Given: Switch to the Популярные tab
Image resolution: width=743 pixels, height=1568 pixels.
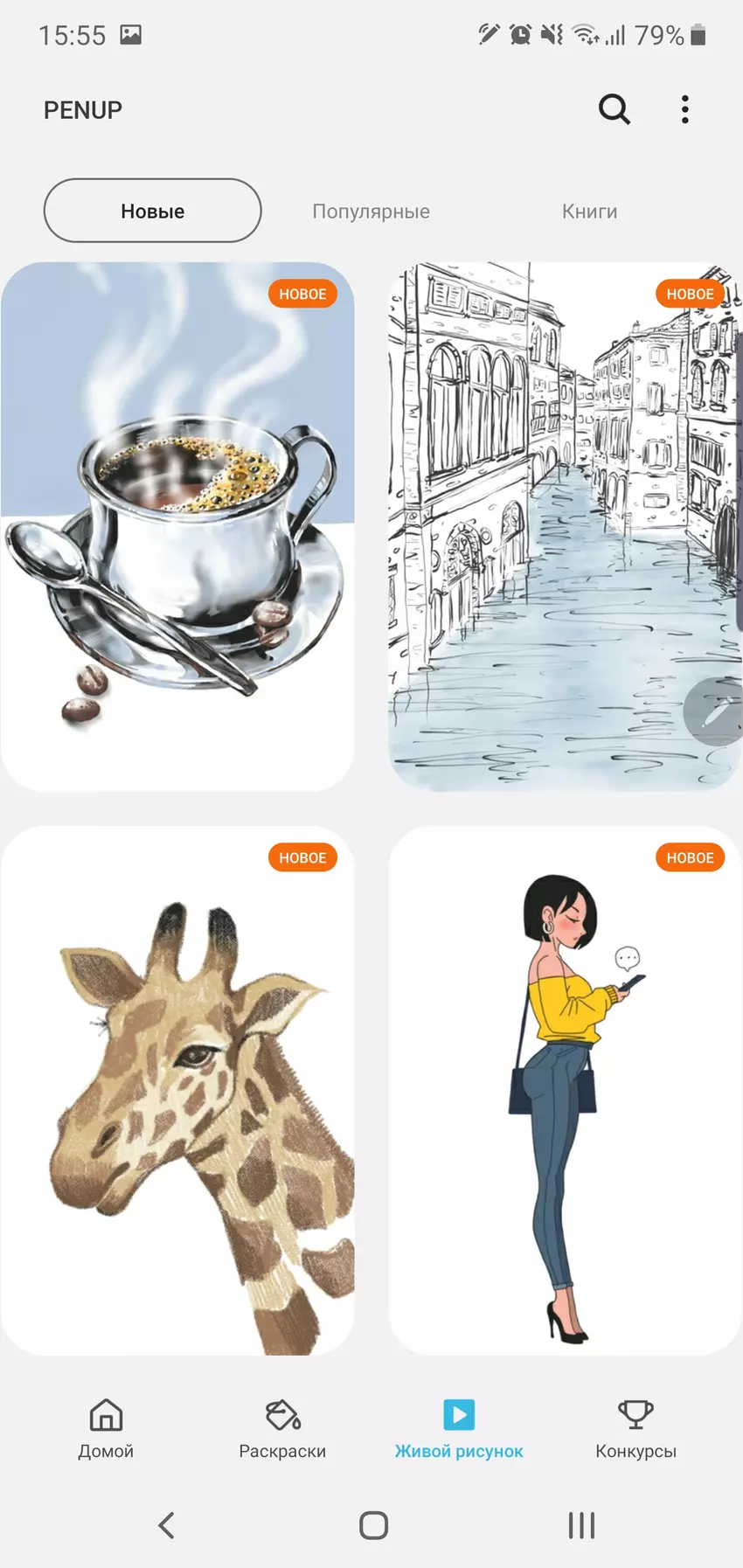Looking at the screenshot, I should 371,212.
